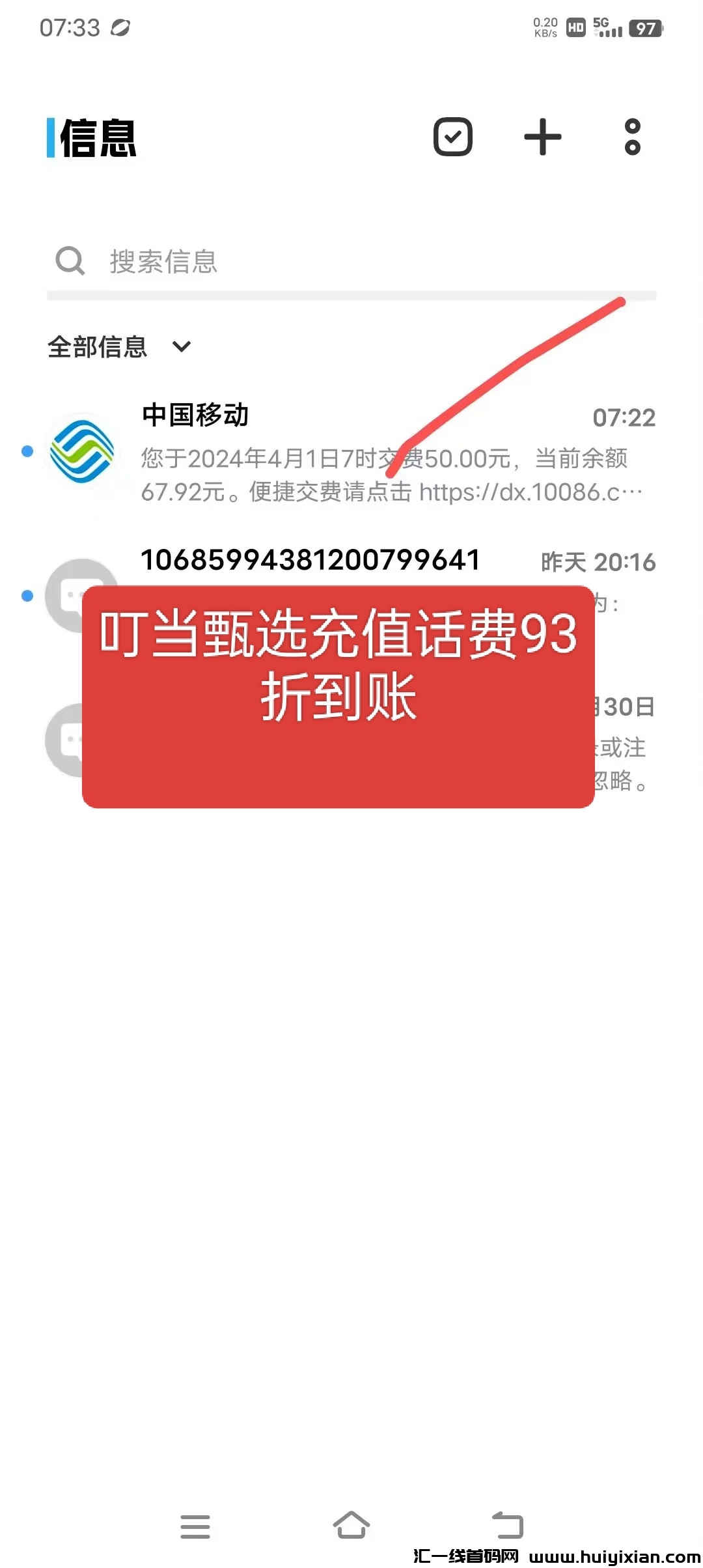Tap unread dot beside 1068 sender
Screen dimensions: 703x1568
click(27, 594)
